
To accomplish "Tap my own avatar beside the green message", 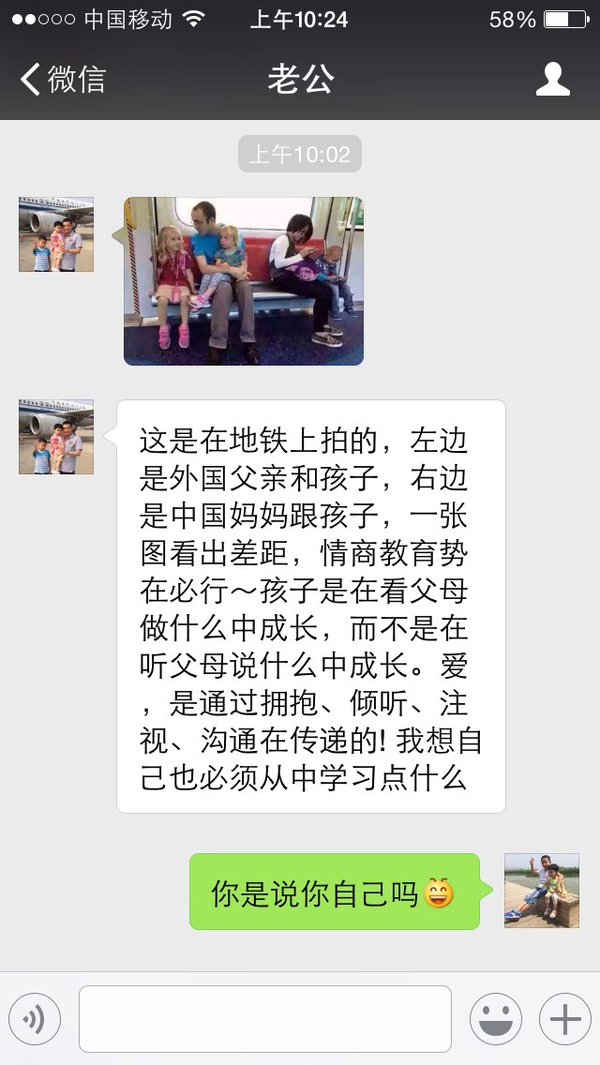I will (x=542, y=890).
